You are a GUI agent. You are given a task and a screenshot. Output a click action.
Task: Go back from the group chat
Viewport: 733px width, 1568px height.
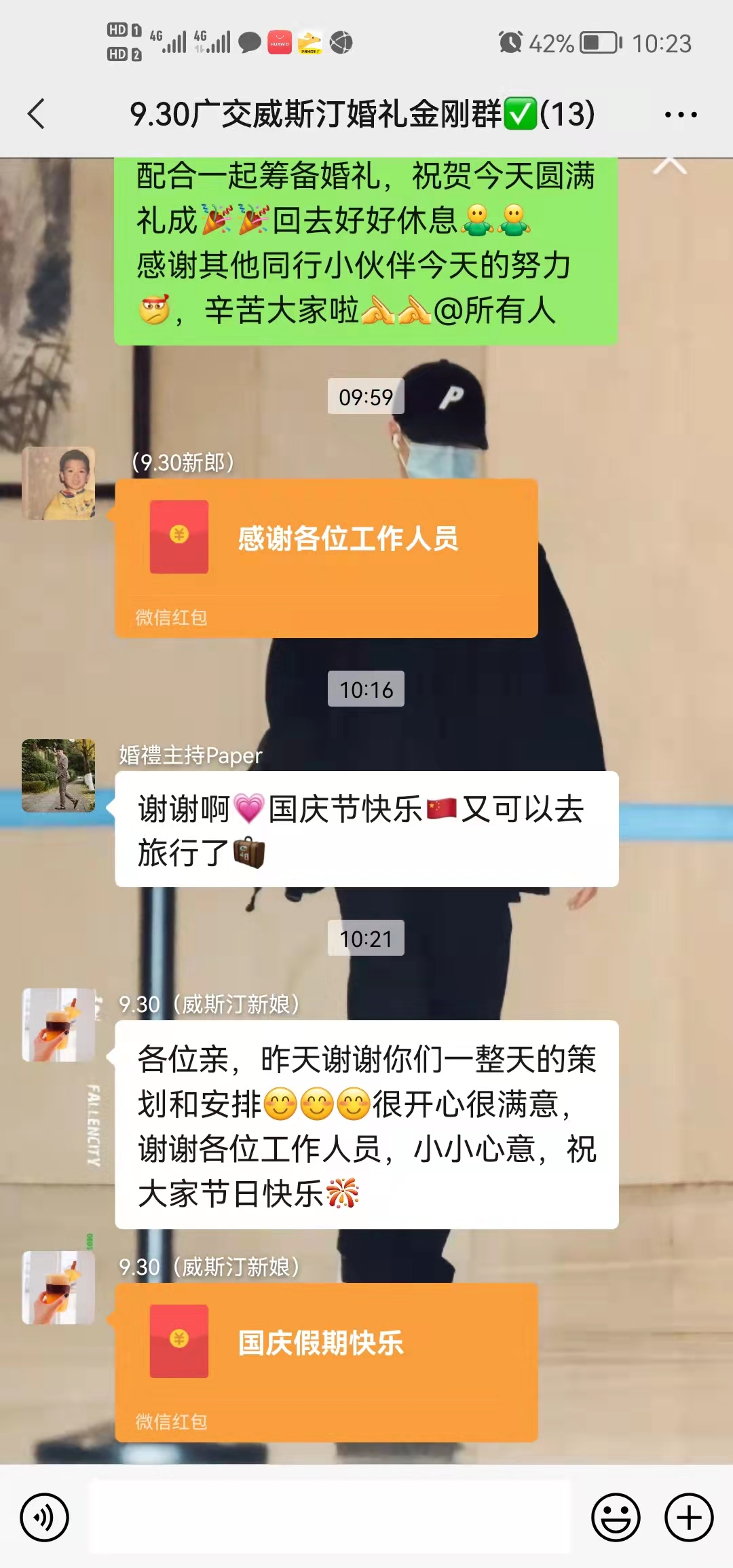click(37, 113)
